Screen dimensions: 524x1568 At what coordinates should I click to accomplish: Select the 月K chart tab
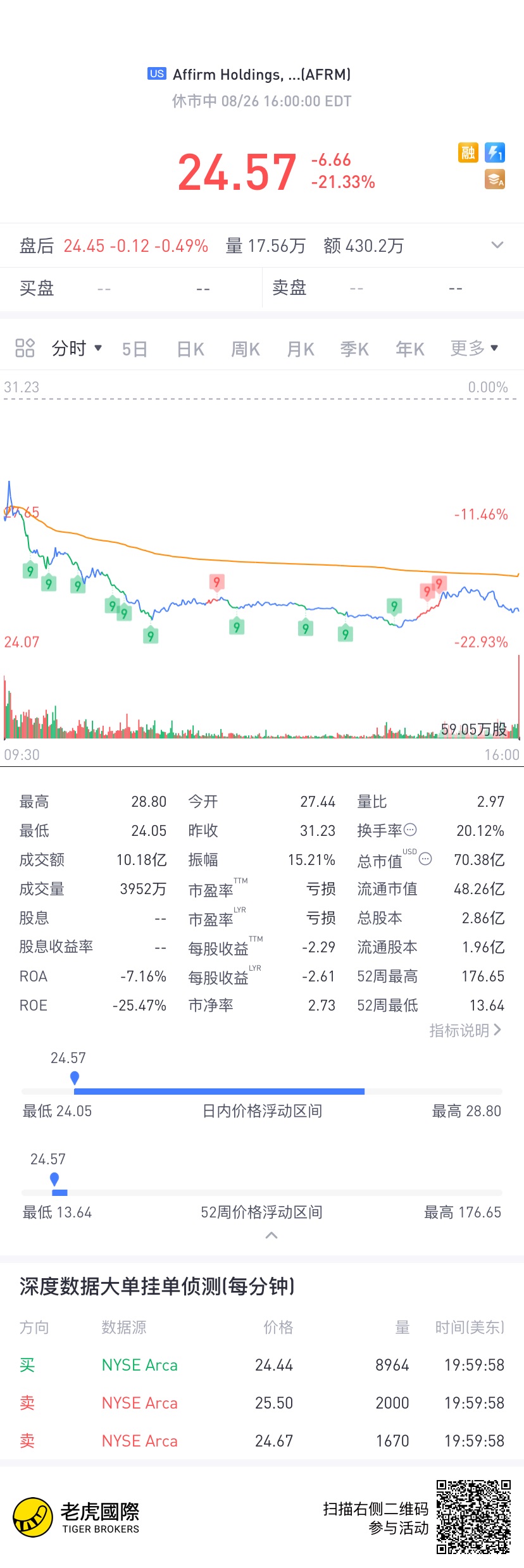point(301,349)
